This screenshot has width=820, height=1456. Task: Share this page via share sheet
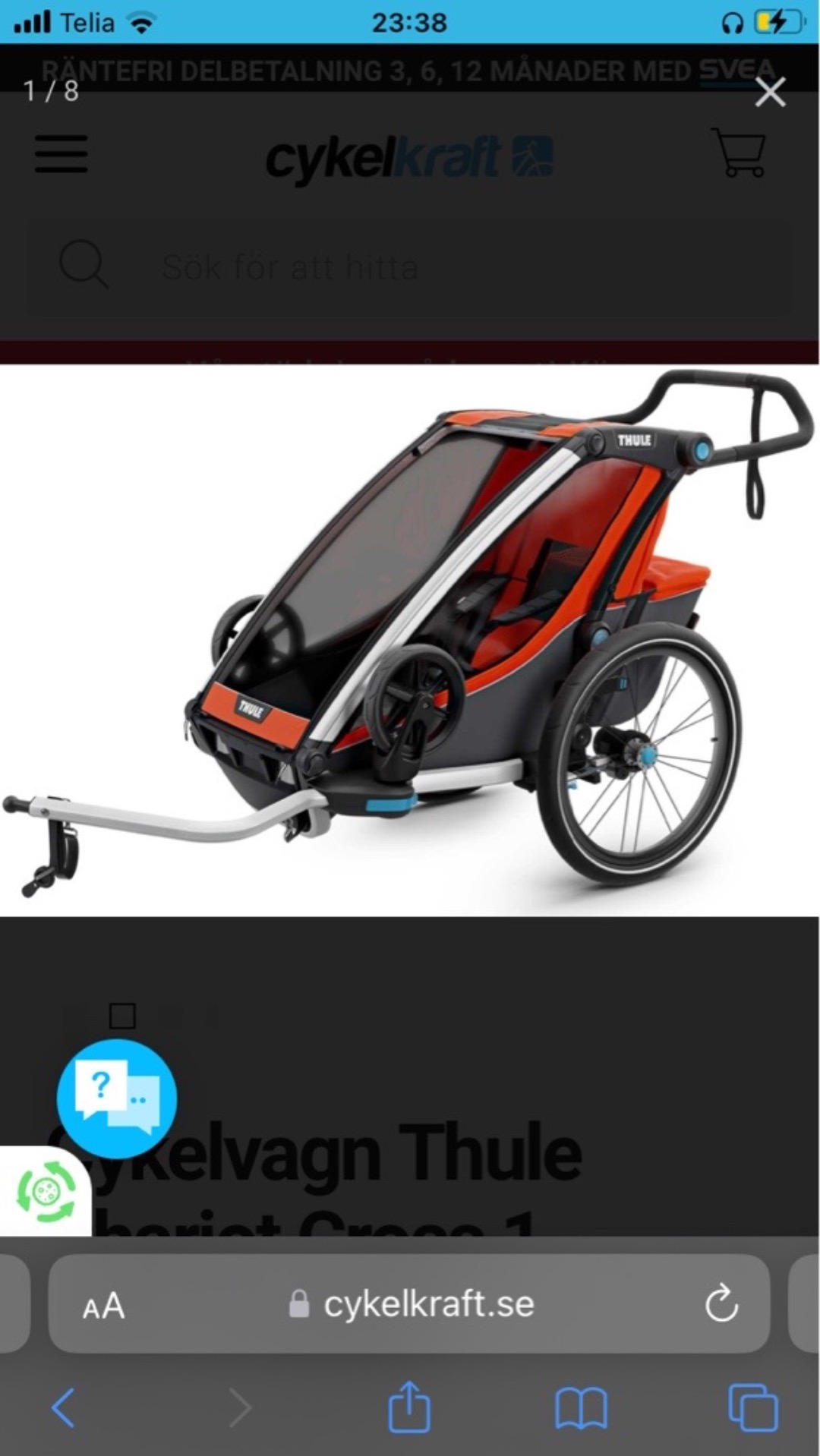point(409,1407)
